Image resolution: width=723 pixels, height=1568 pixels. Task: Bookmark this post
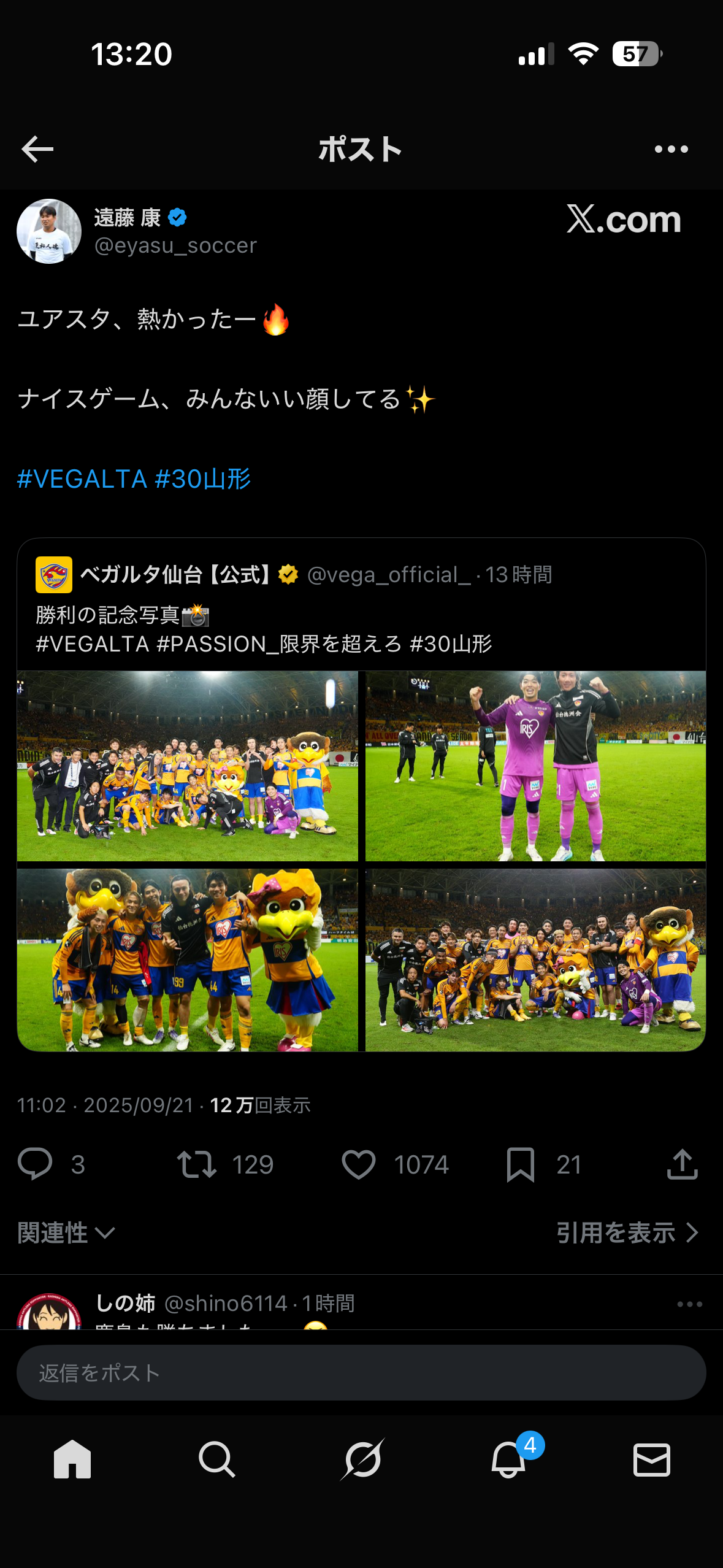(x=521, y=1164)
